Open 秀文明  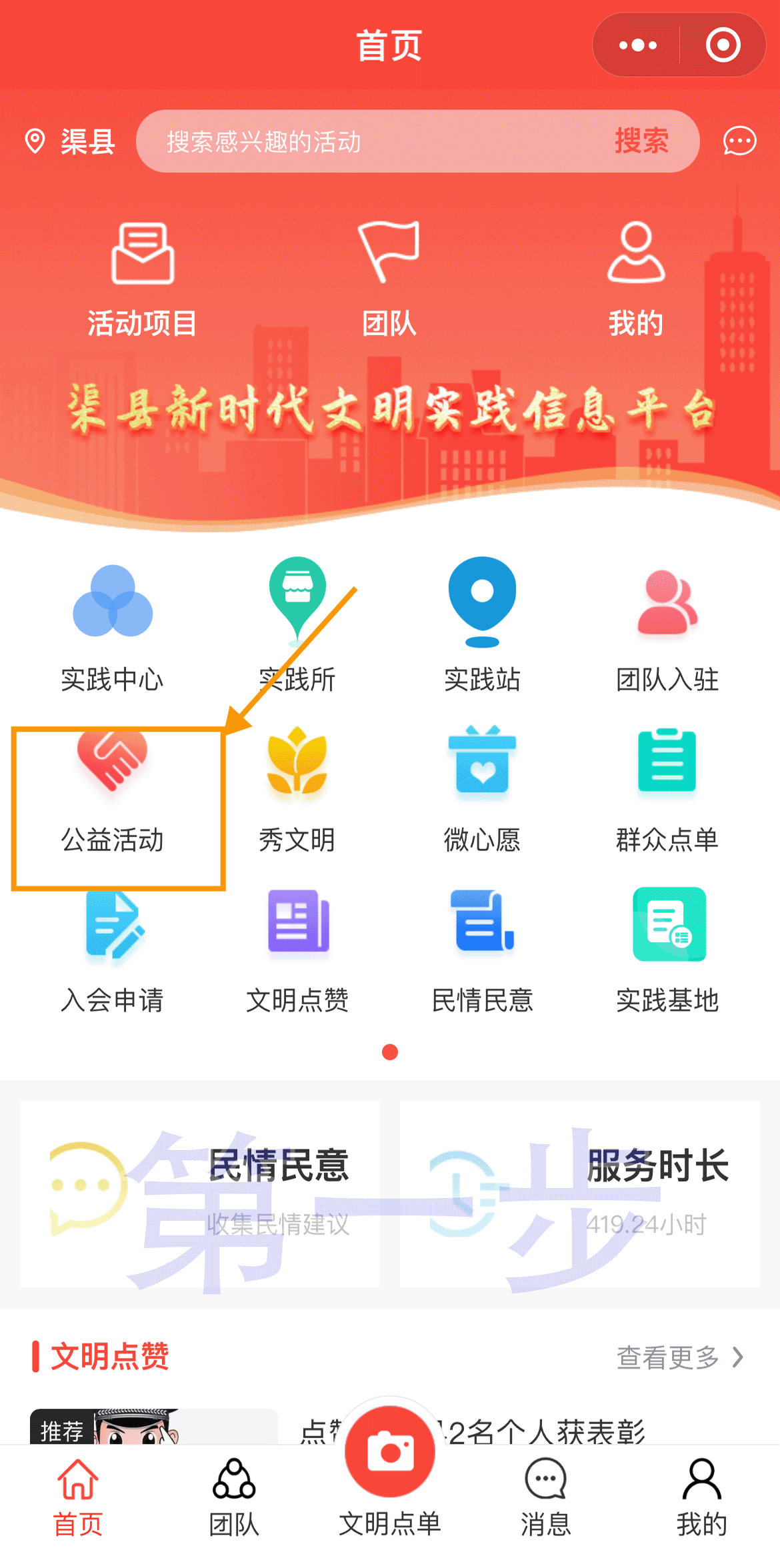[297, 790]
